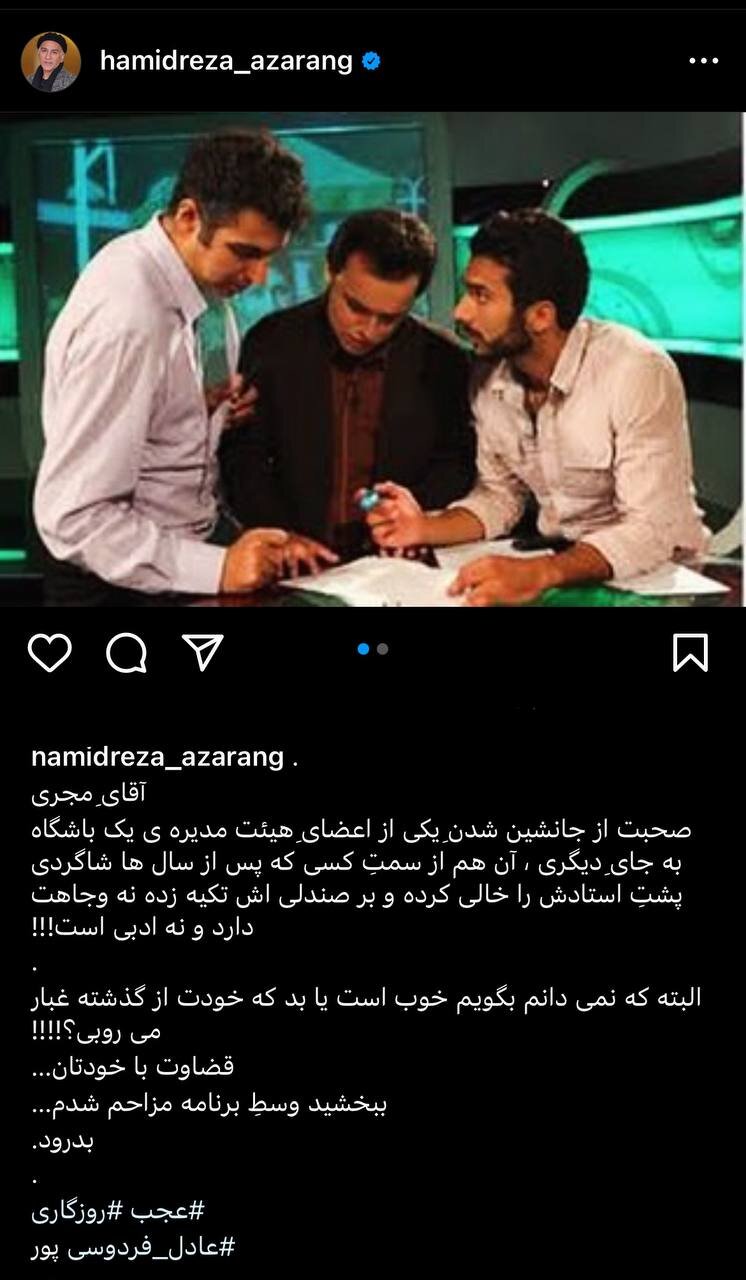Click the verified blue checkmark badge
This screenshot has width=746, height=1280.
coord(371,59)
